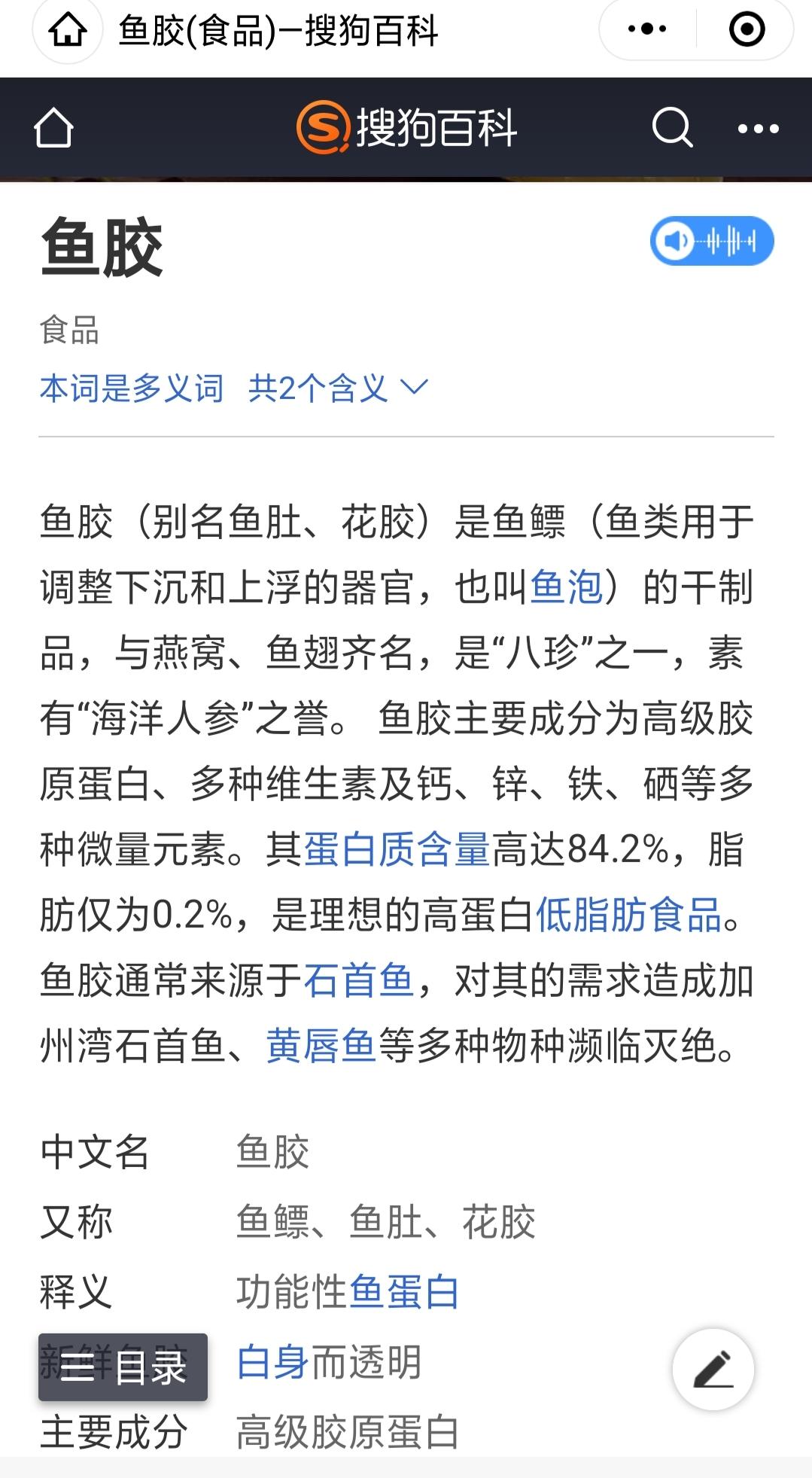Play the article audio with the speaker icon
The width and height of the screenshot is (812, 1478).
click(x=674, y=239)
